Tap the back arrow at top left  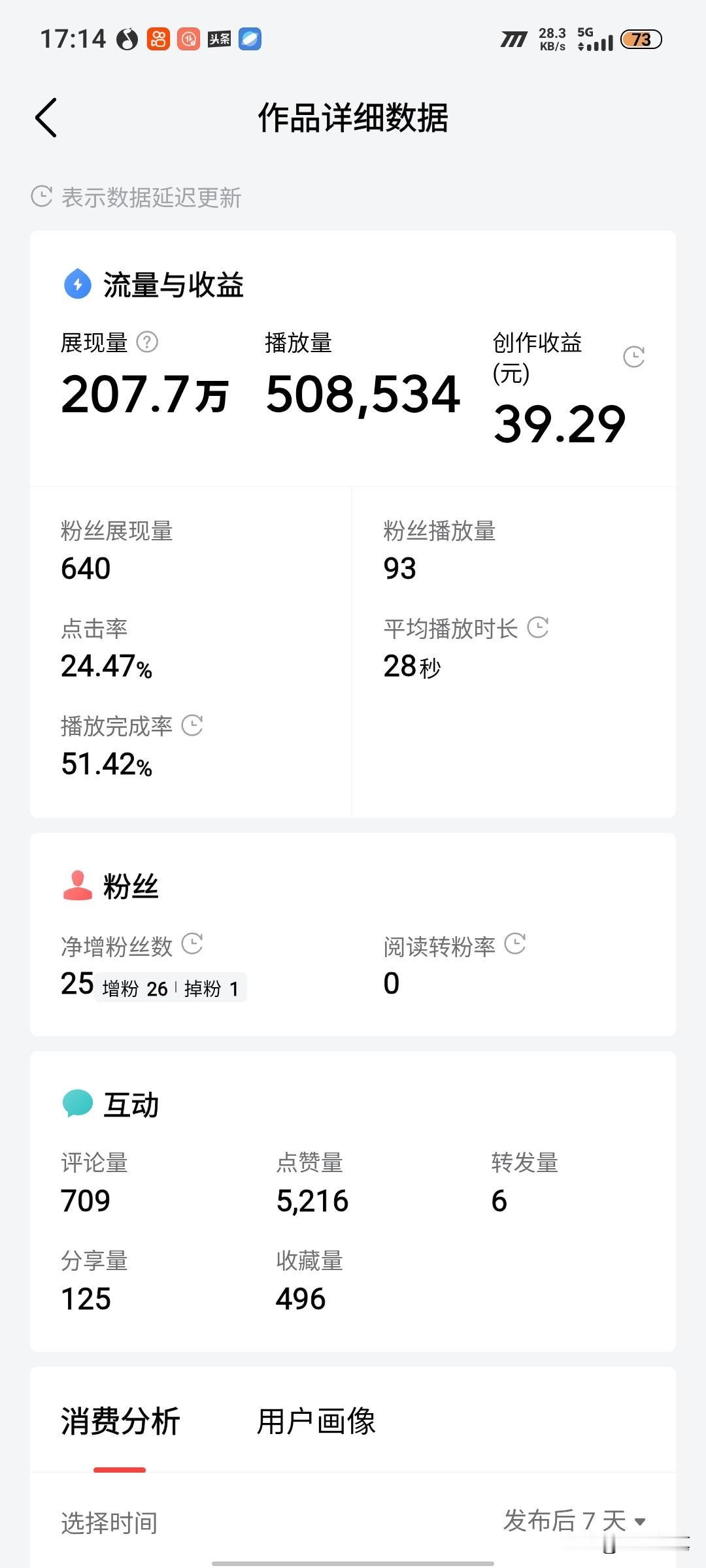[46, 119]
